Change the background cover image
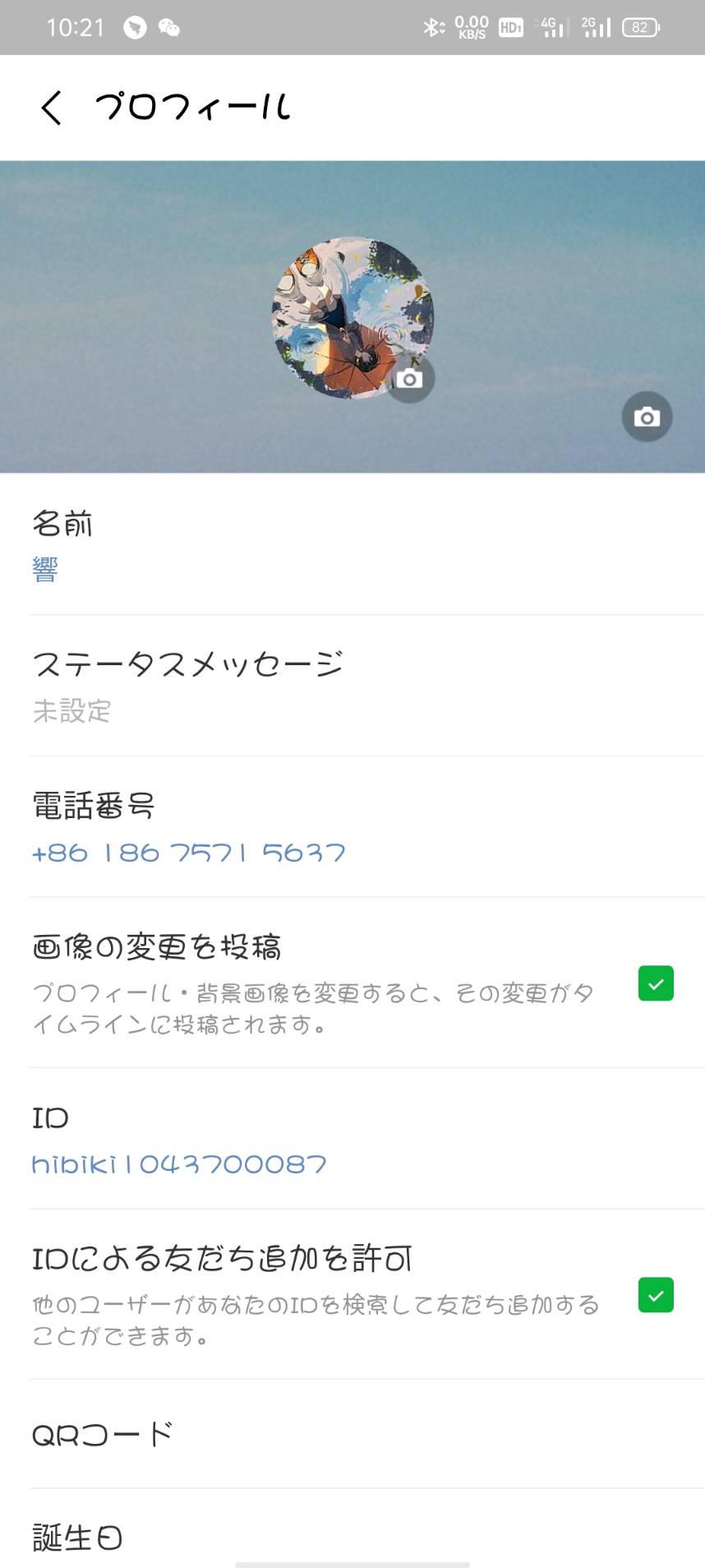The width and height of the screenshot is (705, 1568). click(x=647, y=417)
